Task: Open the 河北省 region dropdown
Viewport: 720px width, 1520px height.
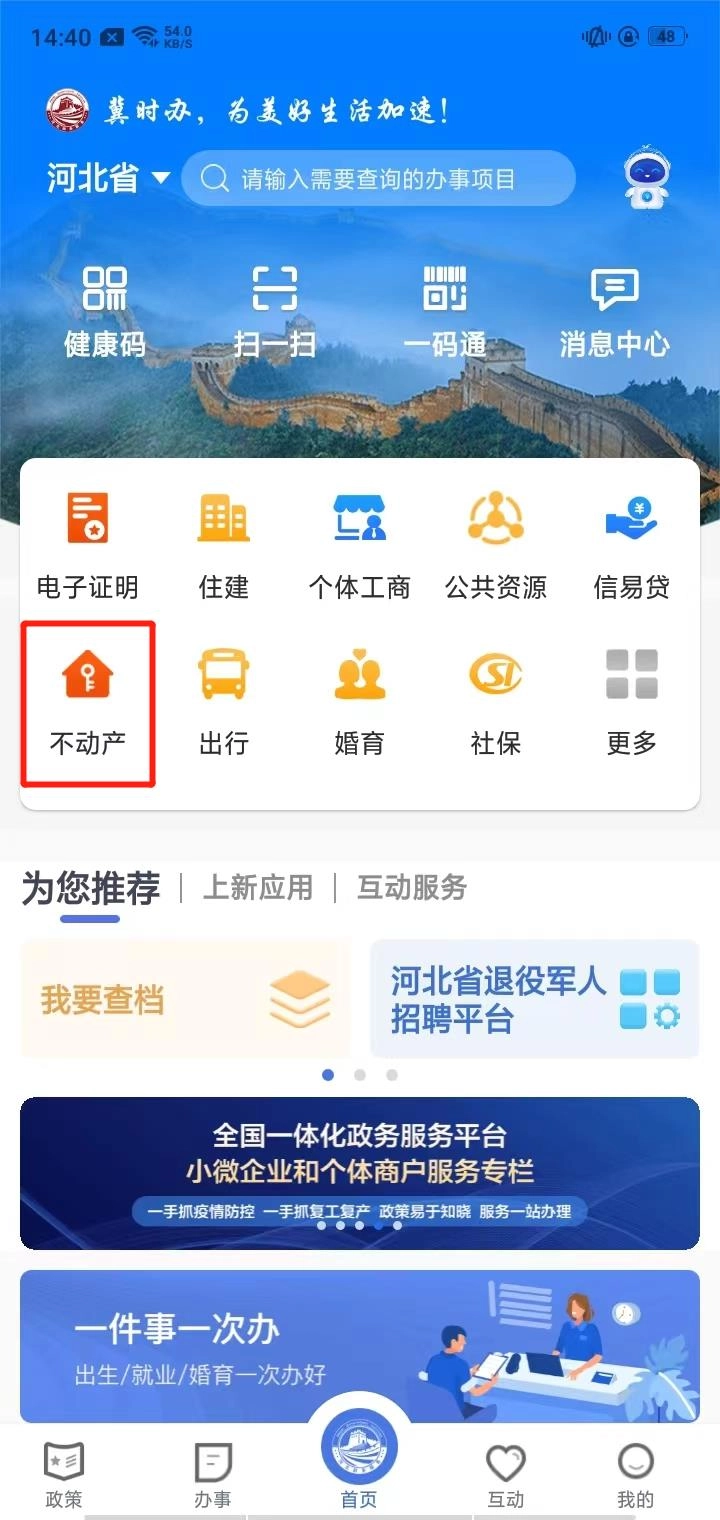Action: point(108,179)
